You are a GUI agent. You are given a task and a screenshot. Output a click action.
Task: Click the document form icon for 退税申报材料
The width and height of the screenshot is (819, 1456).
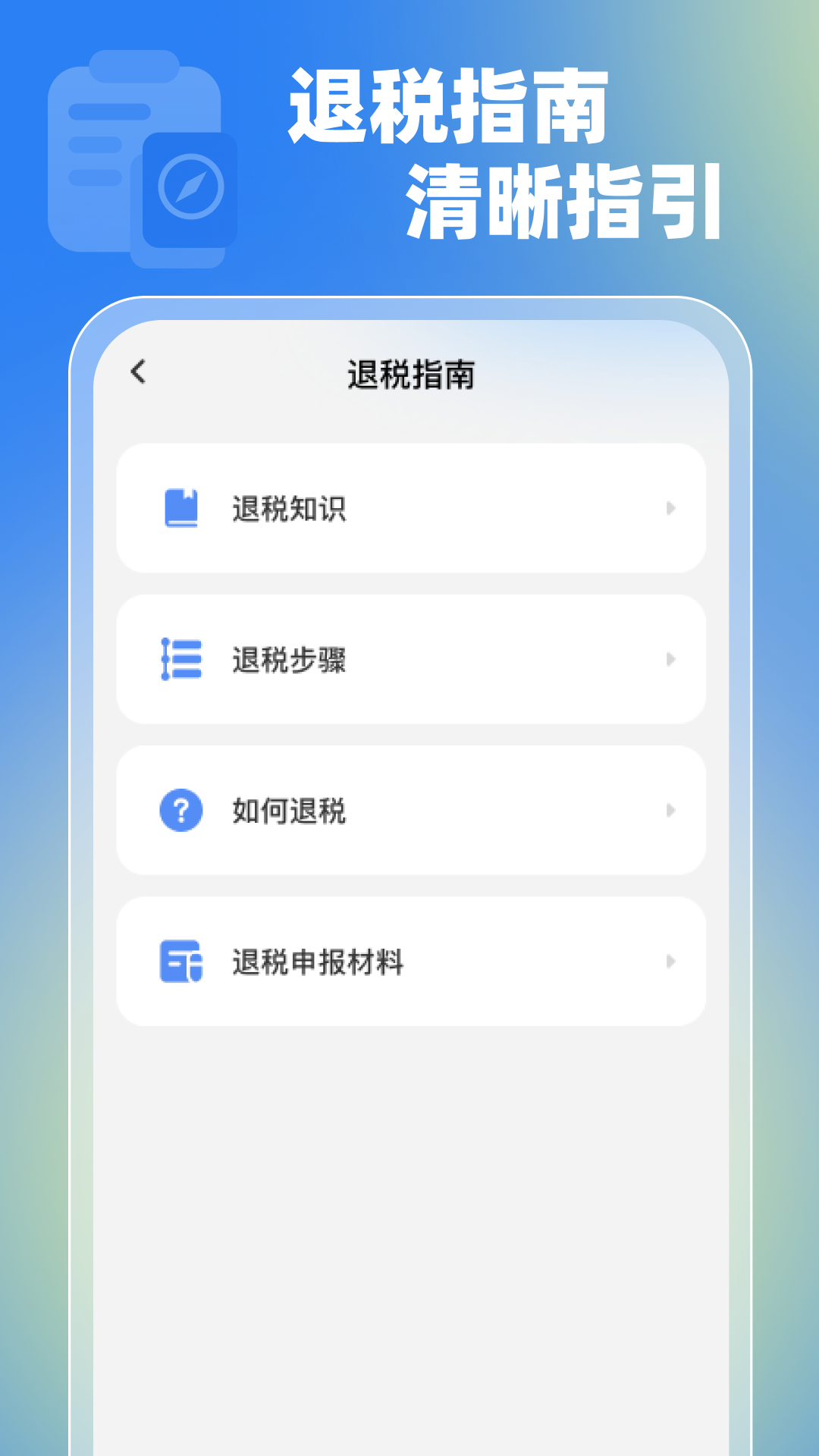[180, 962]
